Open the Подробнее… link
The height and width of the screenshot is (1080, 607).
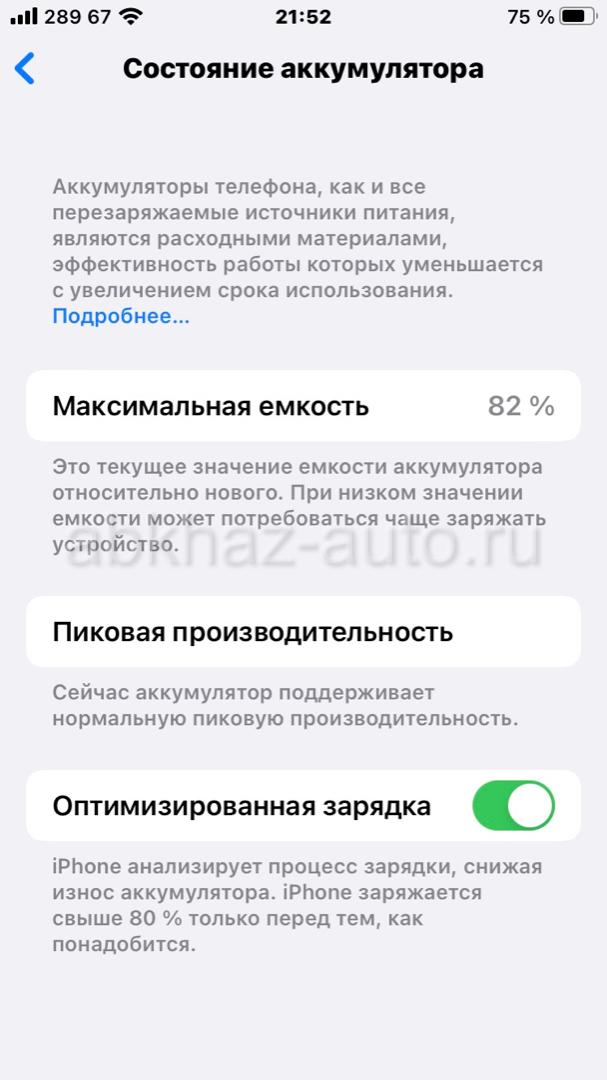pyautogui.click(x=121, y=316)
